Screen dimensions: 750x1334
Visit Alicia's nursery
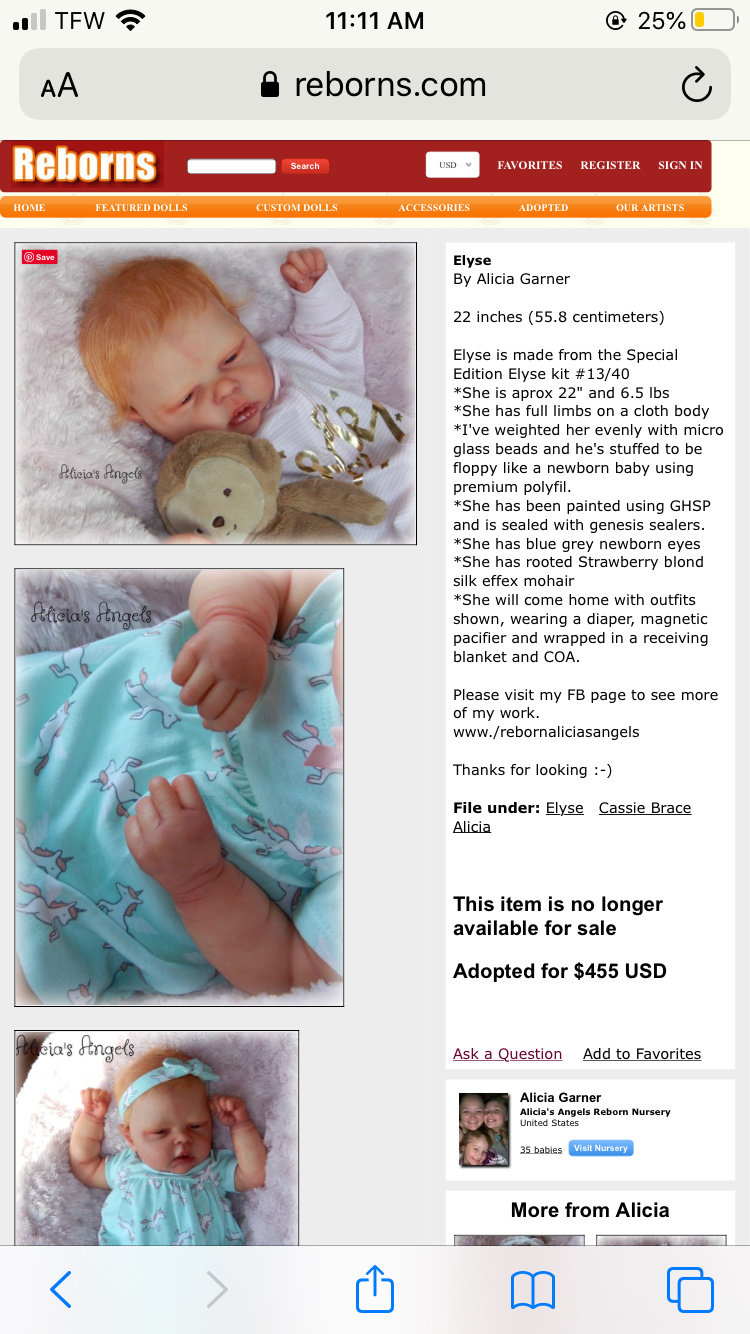pyautogui.click(x=601, y=1148)
